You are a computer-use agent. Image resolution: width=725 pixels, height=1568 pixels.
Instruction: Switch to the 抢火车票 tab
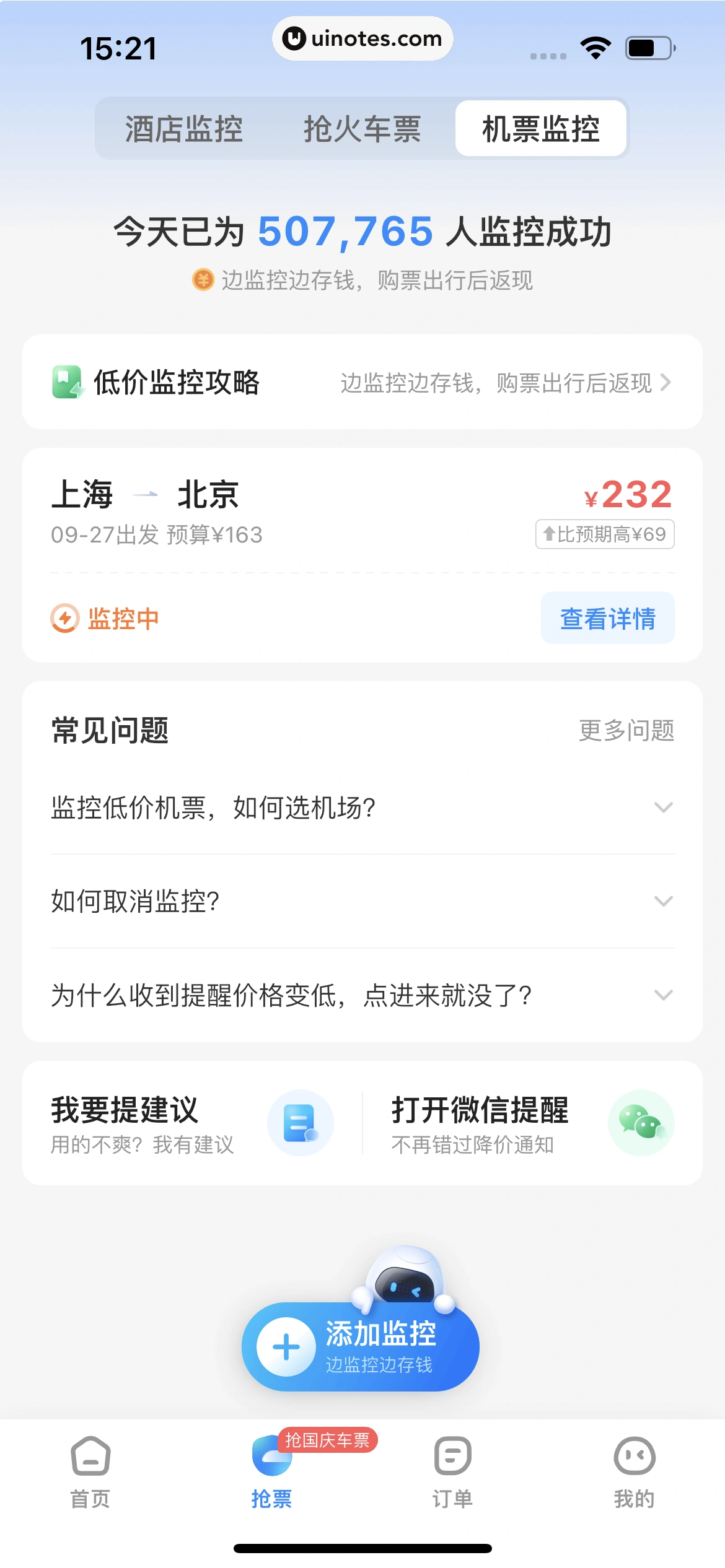click(362, 129)
